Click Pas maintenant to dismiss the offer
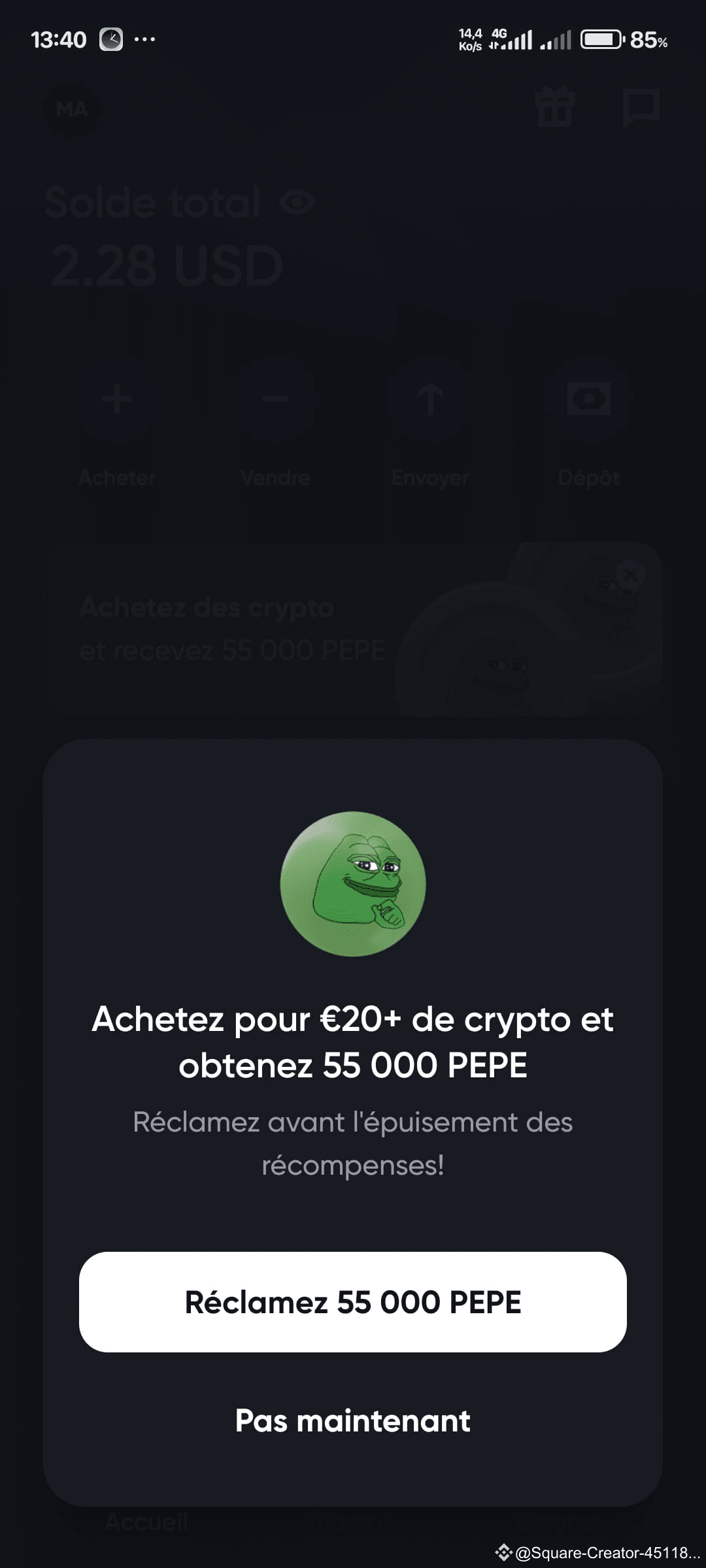Screen dimensions: 706x1568 pyautogui.click(x=352, y=1420)
